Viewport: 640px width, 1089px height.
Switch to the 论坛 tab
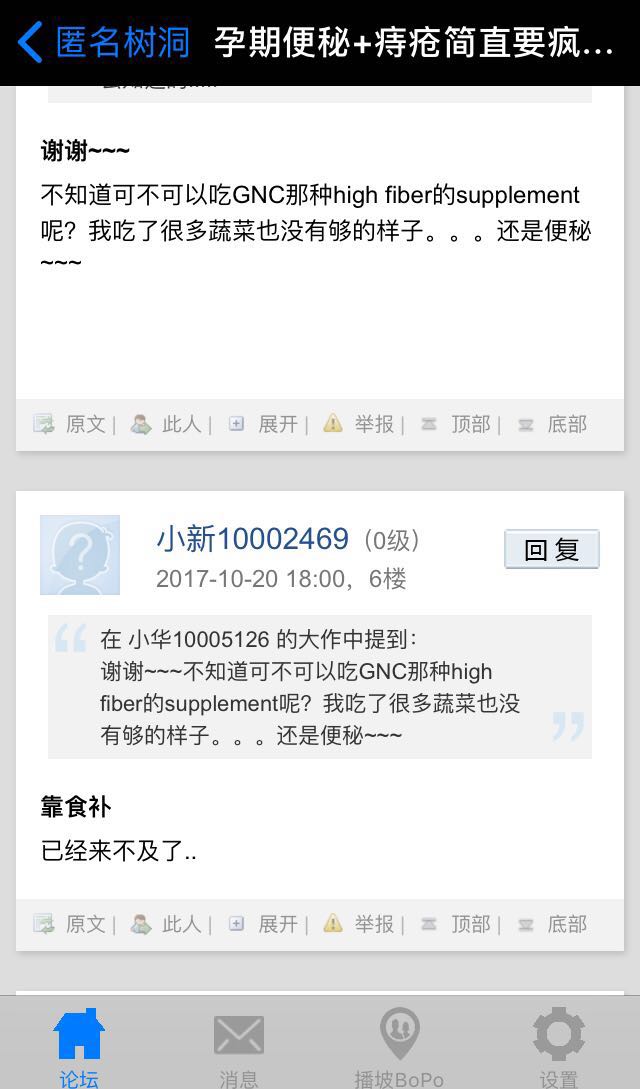pos(79,1045)
